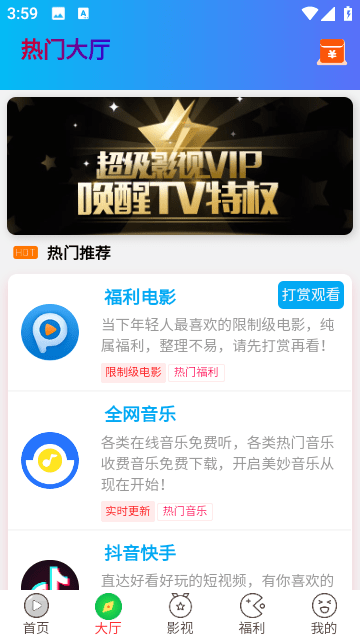This screenshot has width=360, height=640.
Task: Open the 抖音快手 entry
Action: 180,560
